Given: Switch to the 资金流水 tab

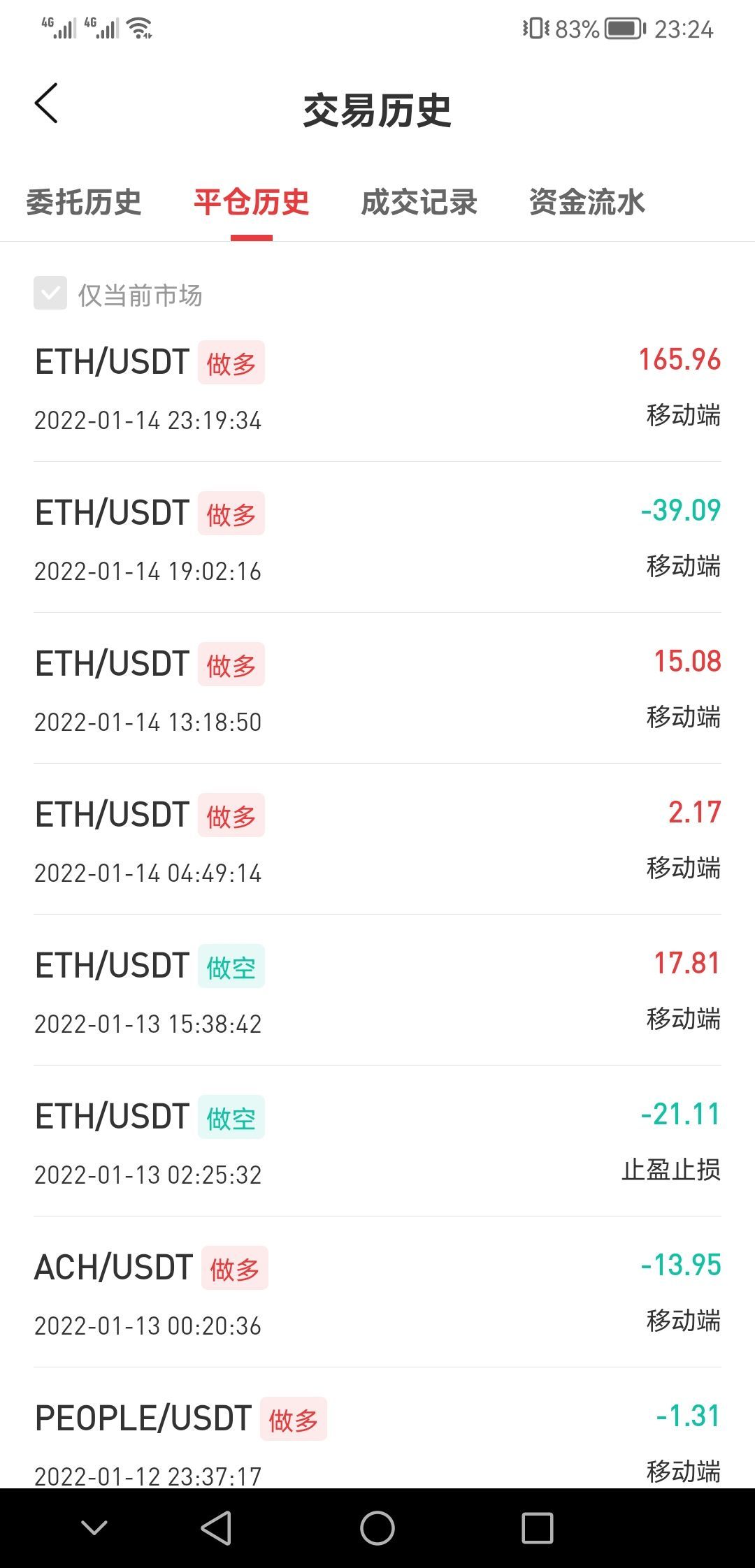Looking at the screenshot, I should 587,203.
